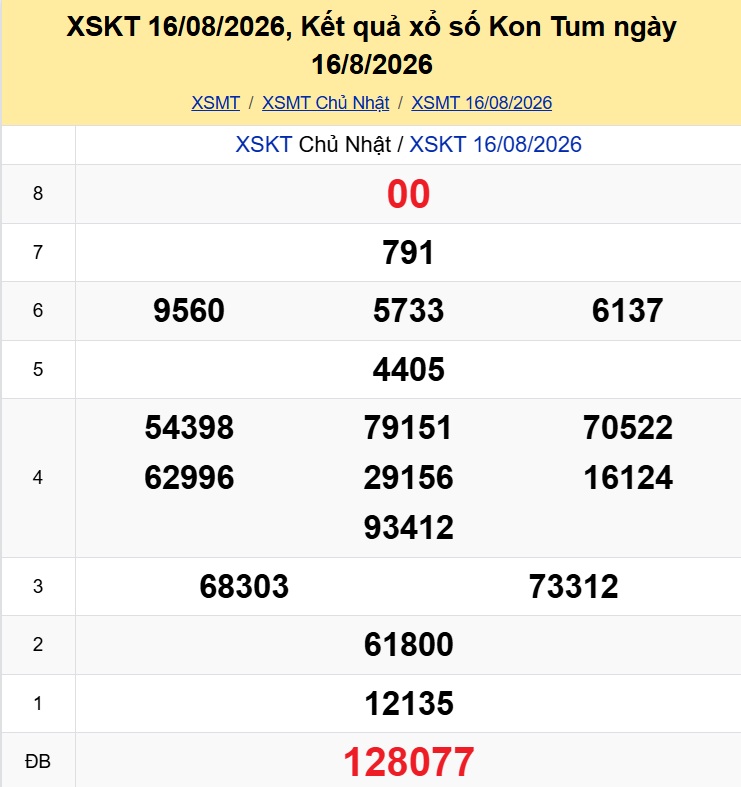Open the XSMT breadcrumb link
This screenshot has width=741, height=787.
click(x=215, y=103)
